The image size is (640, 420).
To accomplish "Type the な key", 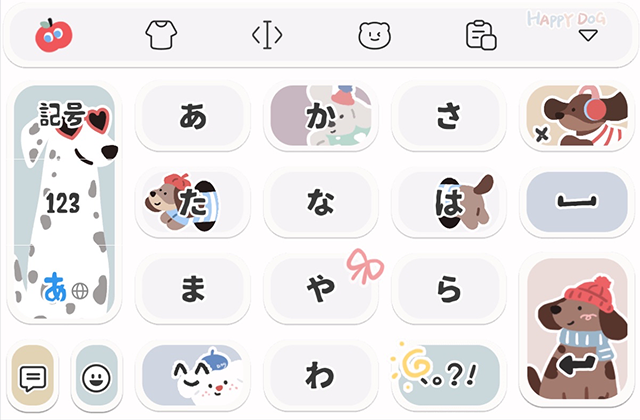I will tap(320, 203).
